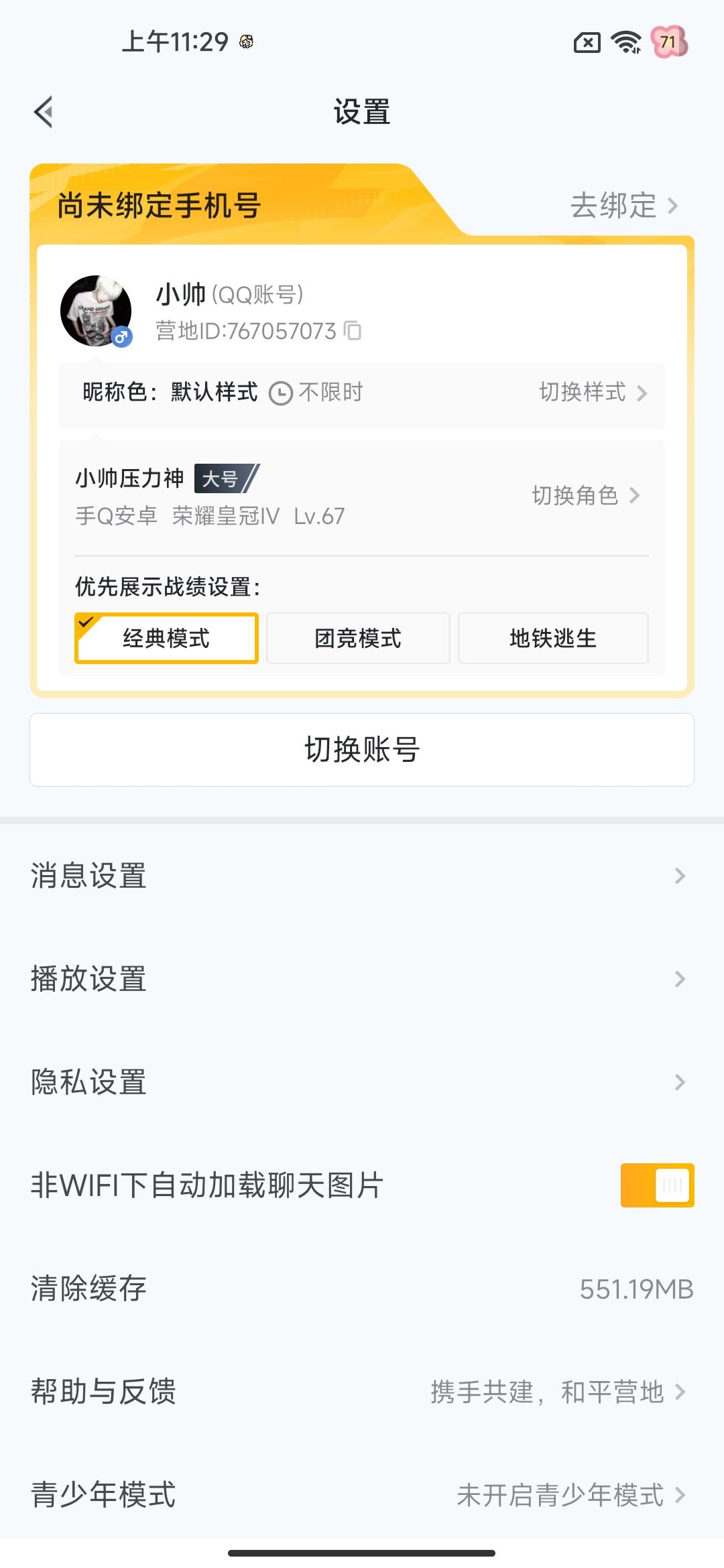
Task: Click the SIM card icon in status bar
Action: click(x=586, y=43)
